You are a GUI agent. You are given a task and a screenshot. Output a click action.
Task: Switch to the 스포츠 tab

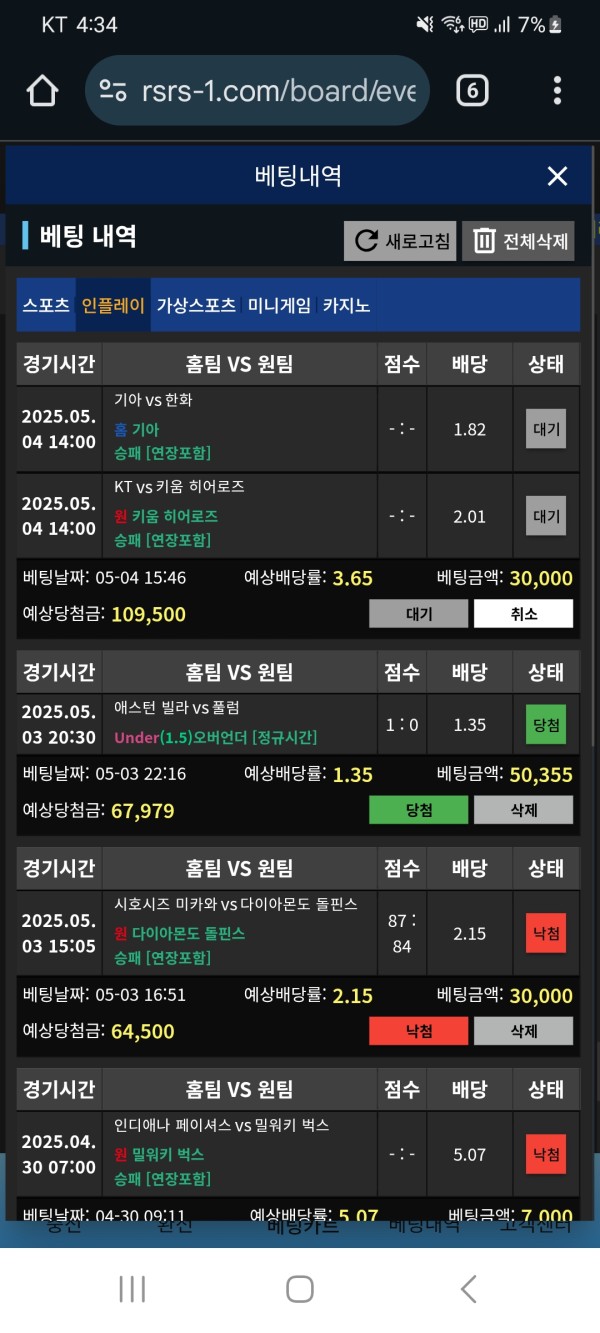pyautogui.click(x=47, y=305)
